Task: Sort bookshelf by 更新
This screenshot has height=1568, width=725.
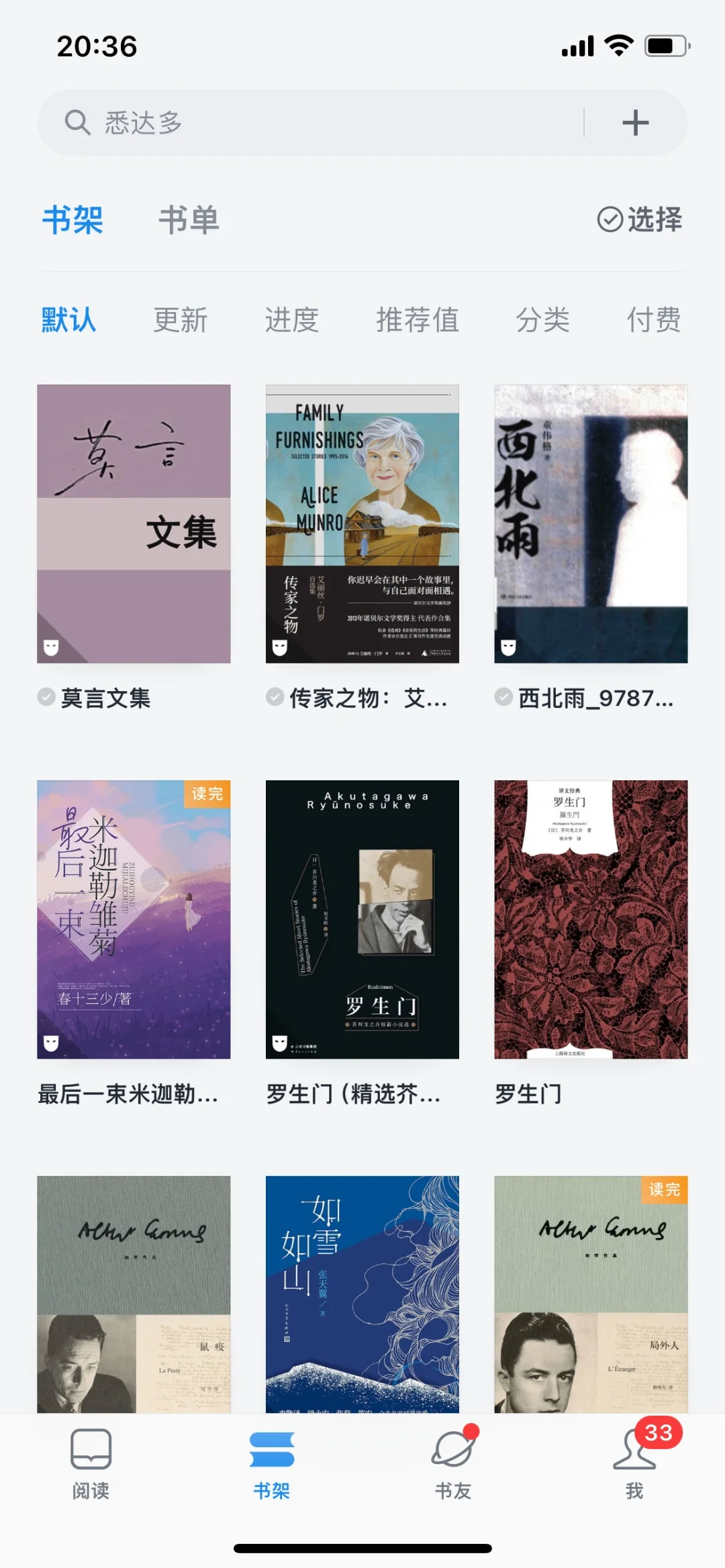Action: [181, 320]
